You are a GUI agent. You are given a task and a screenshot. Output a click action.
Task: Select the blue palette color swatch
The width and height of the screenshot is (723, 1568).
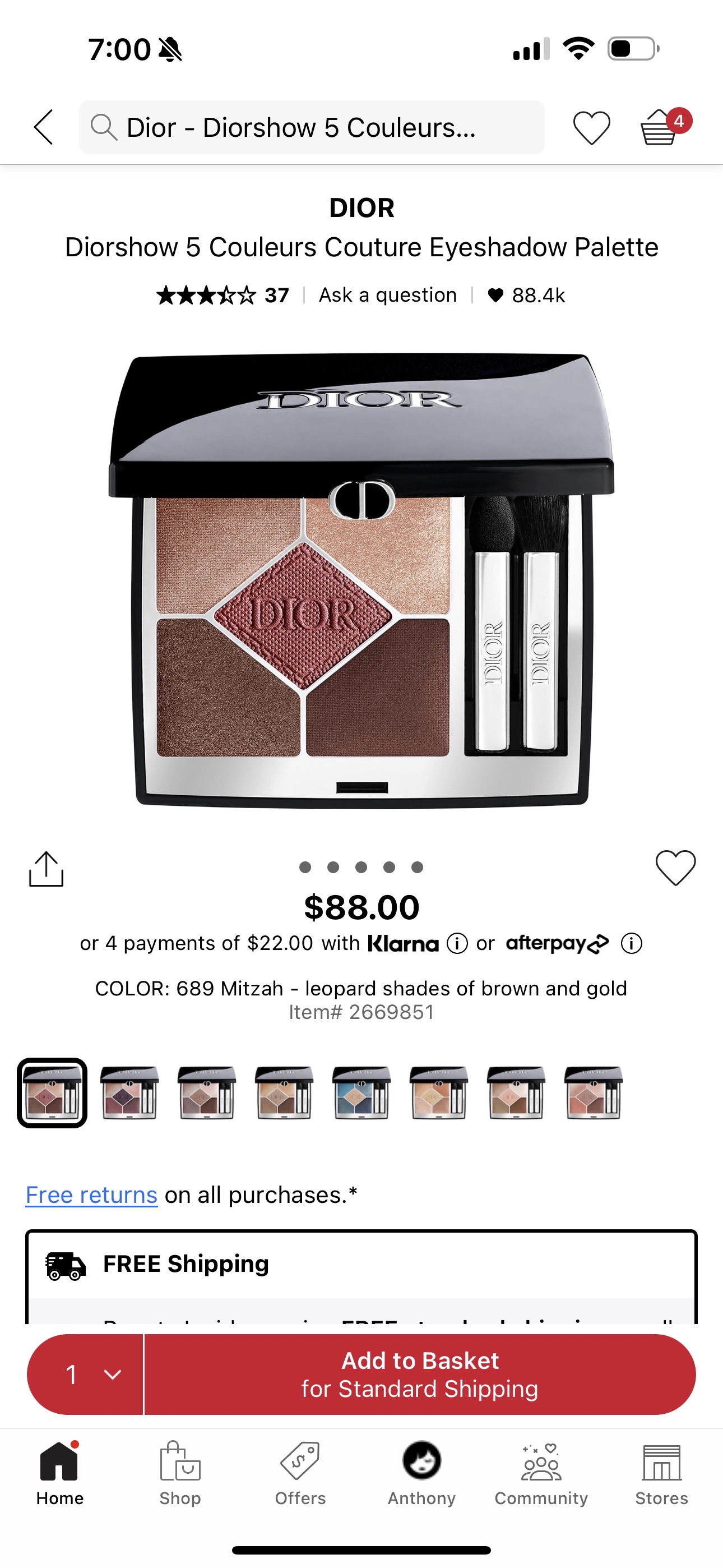361,1092
